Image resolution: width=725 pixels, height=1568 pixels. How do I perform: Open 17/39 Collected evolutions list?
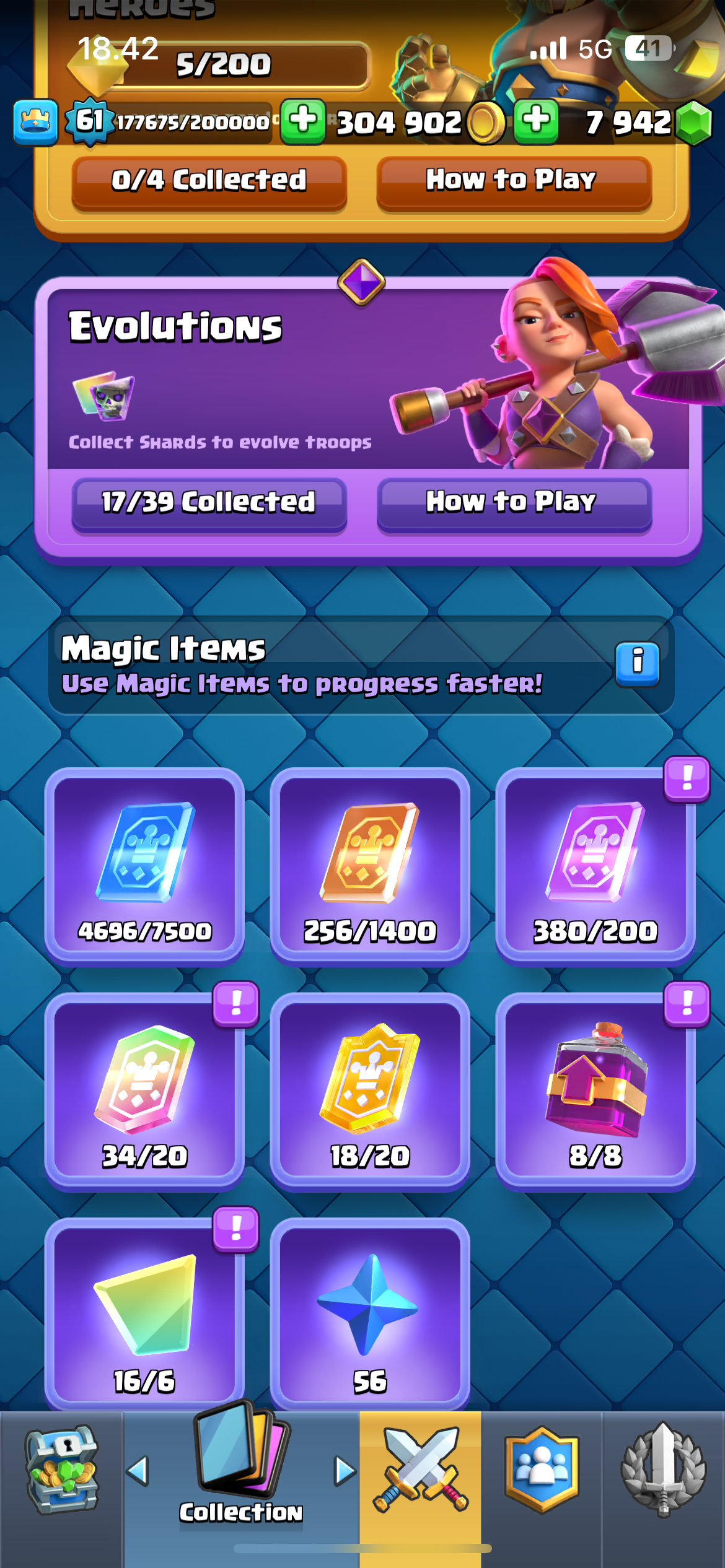209,504
